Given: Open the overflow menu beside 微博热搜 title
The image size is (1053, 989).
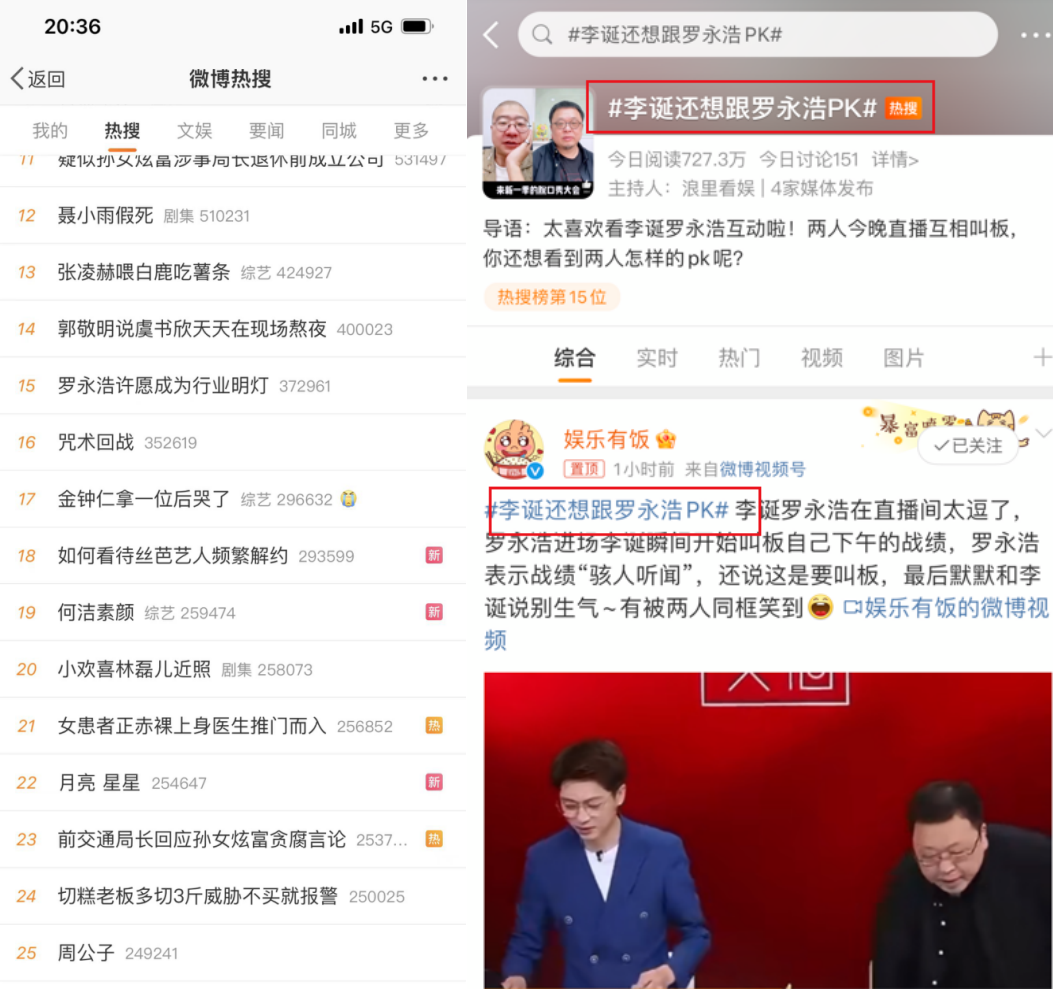Looking at the screenshot, I should point(434,79).
